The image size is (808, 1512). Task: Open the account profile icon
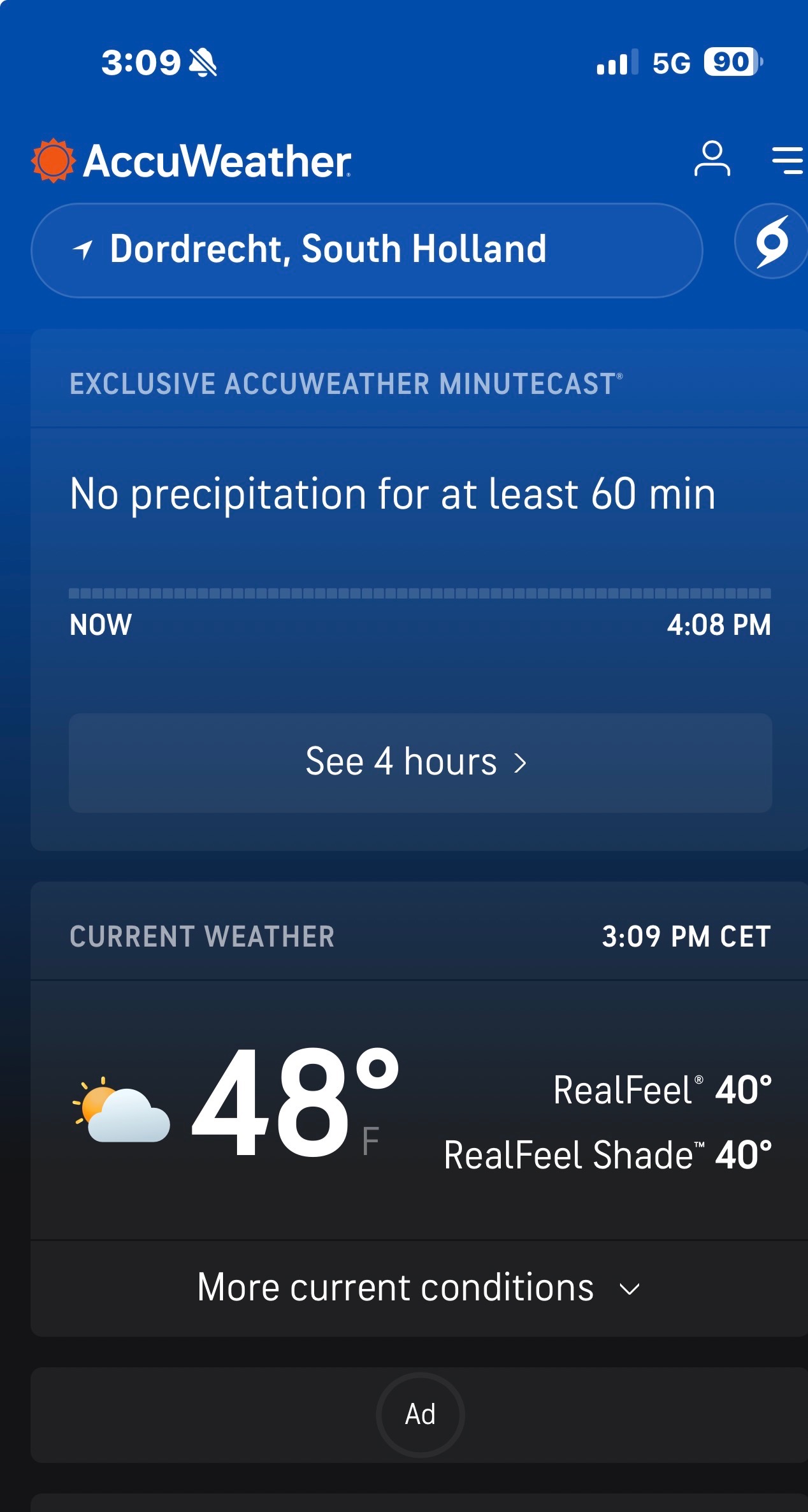(x=712, y=159)
